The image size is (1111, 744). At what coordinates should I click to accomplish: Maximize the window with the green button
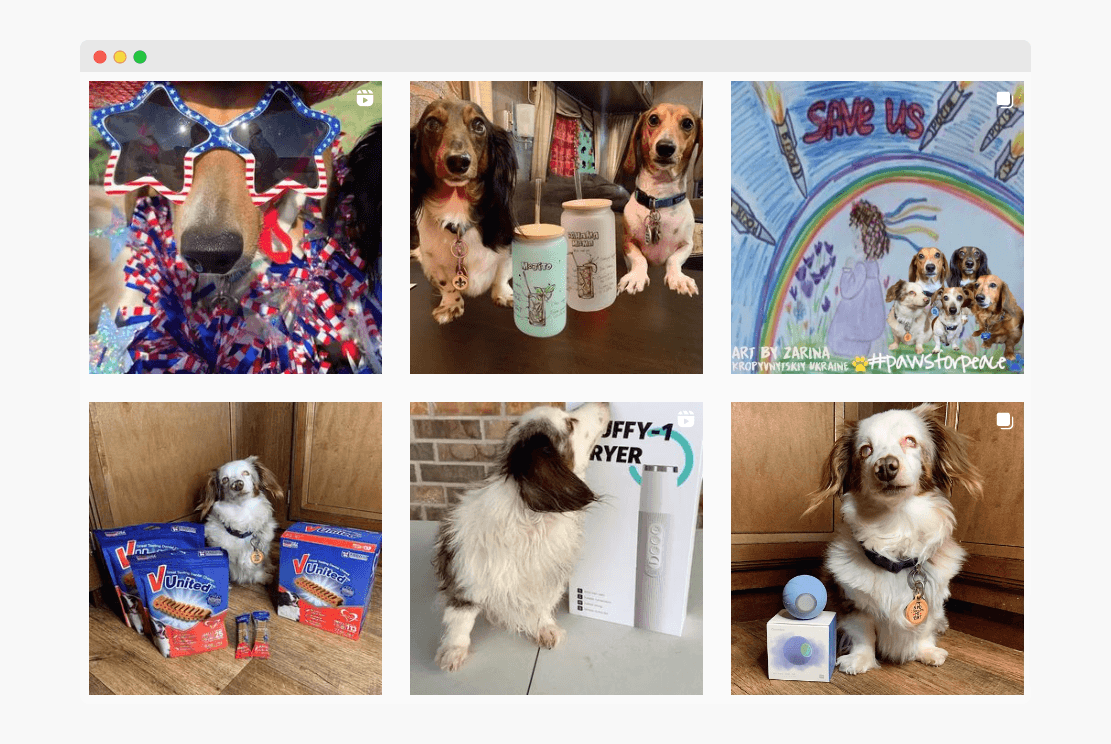tap(140, 57)
